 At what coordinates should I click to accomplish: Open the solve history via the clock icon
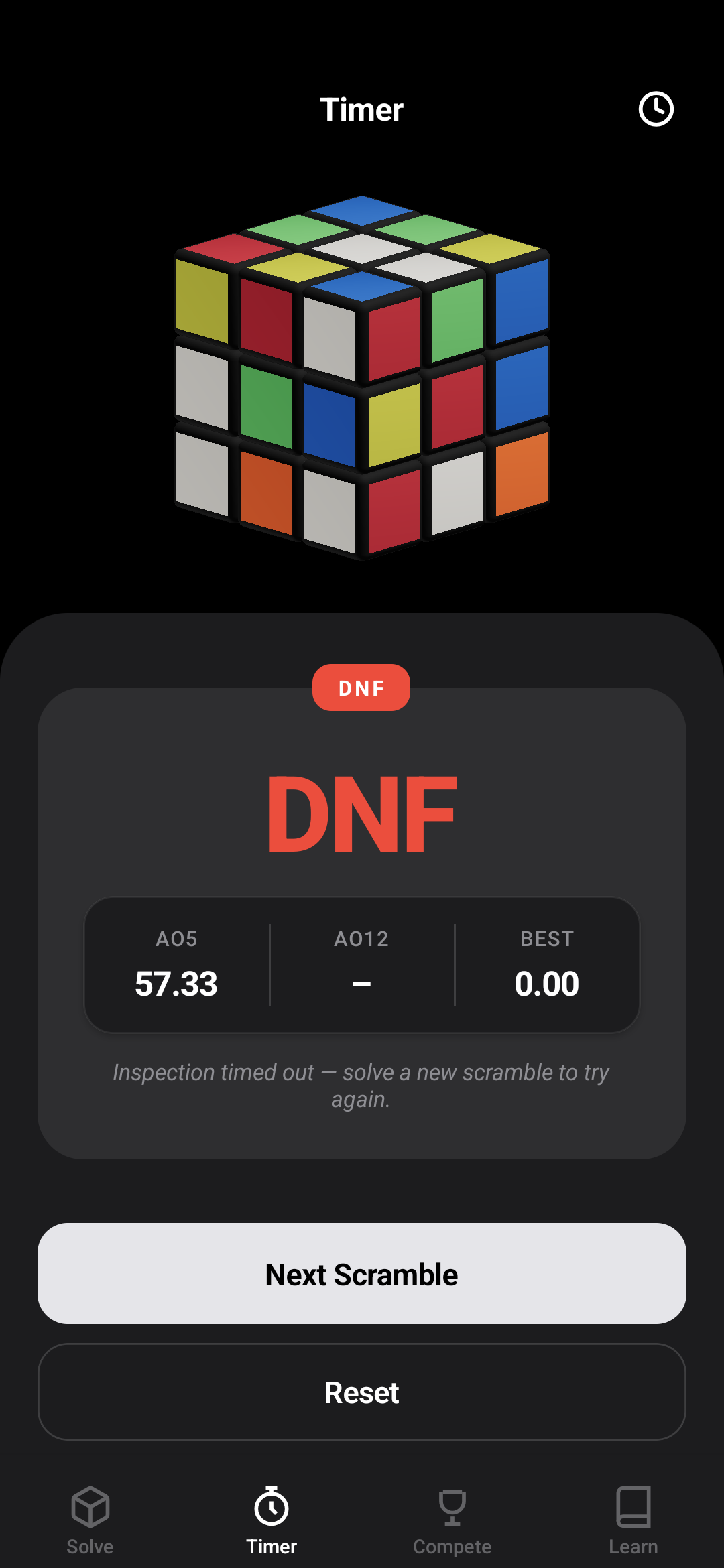coord(657,109)
